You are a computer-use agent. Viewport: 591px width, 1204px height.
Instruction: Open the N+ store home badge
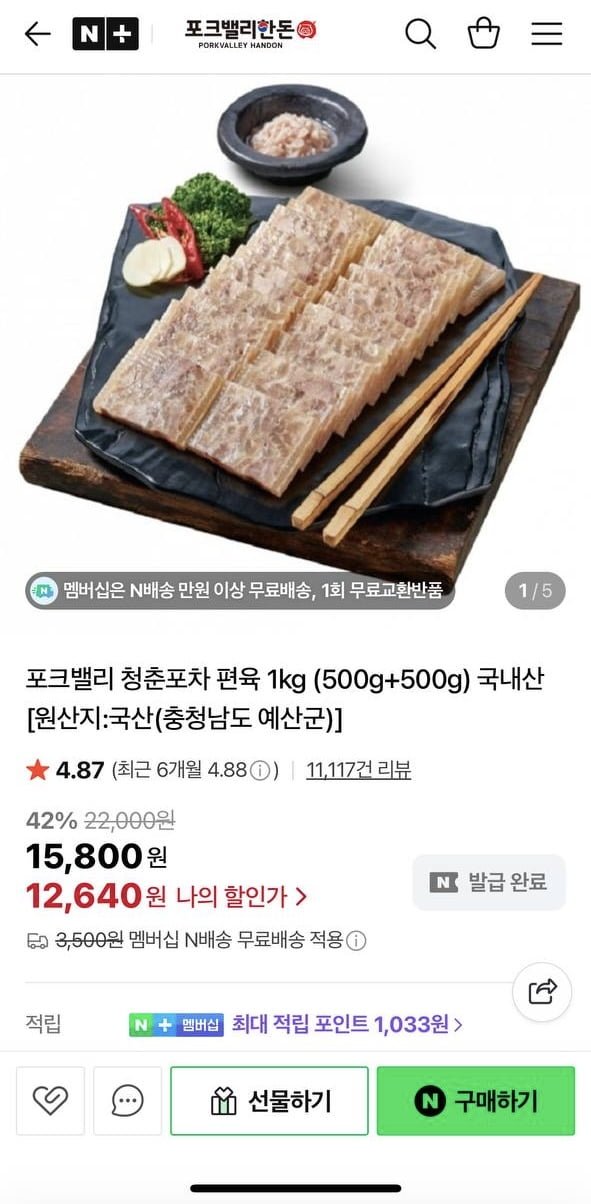pyautogui.click(x=105, y=34)
